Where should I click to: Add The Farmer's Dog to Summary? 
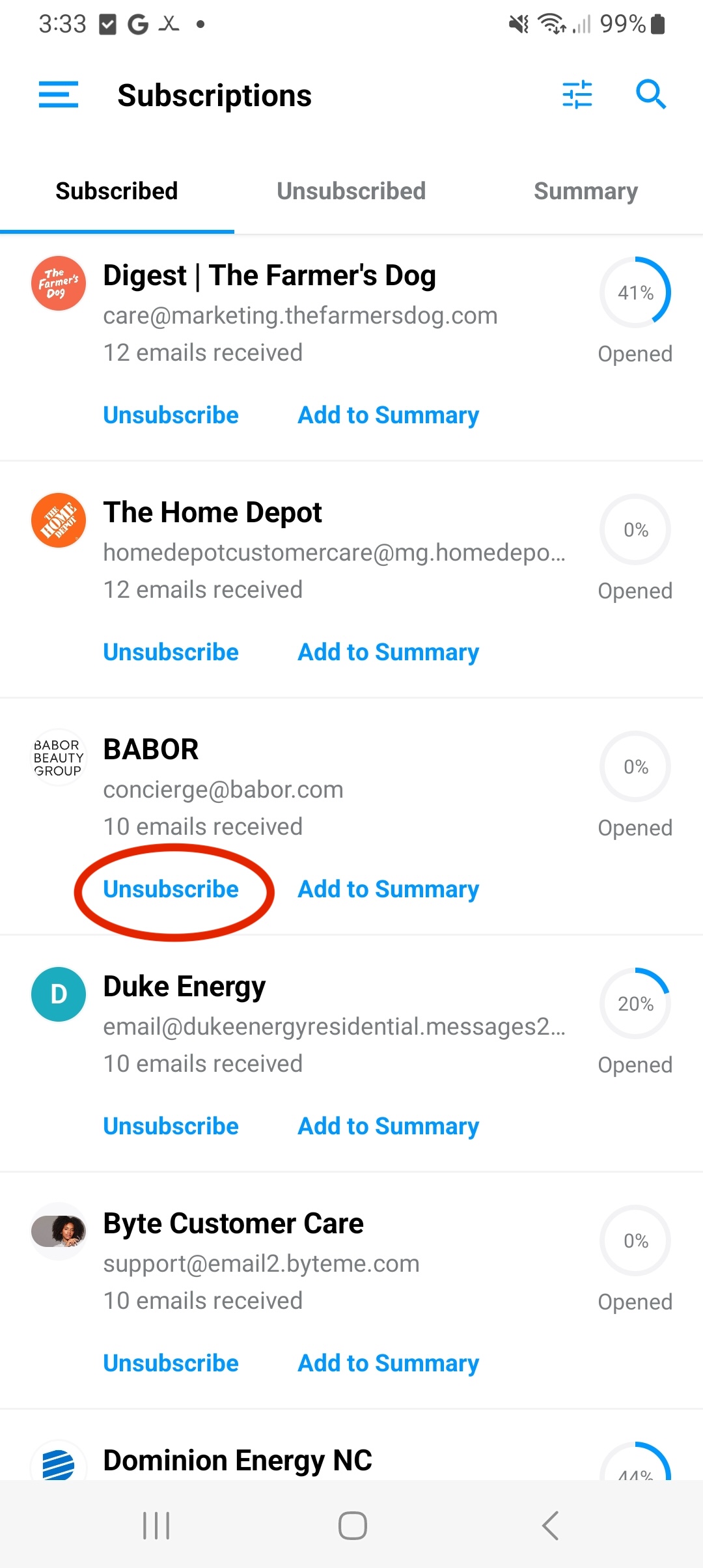[388, 415]
